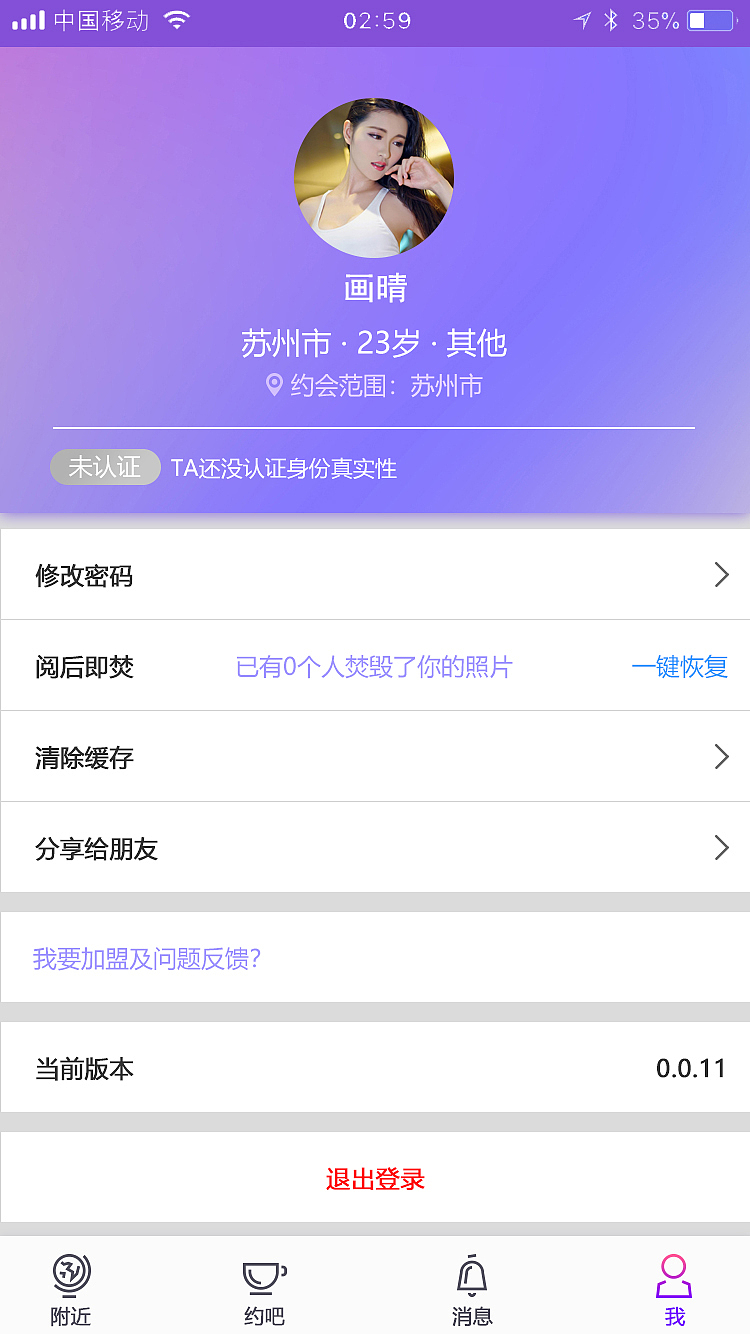Tap the profile avatar photo of 画晴
This screenshot has height=1334, width=750.
click(374, 177)
